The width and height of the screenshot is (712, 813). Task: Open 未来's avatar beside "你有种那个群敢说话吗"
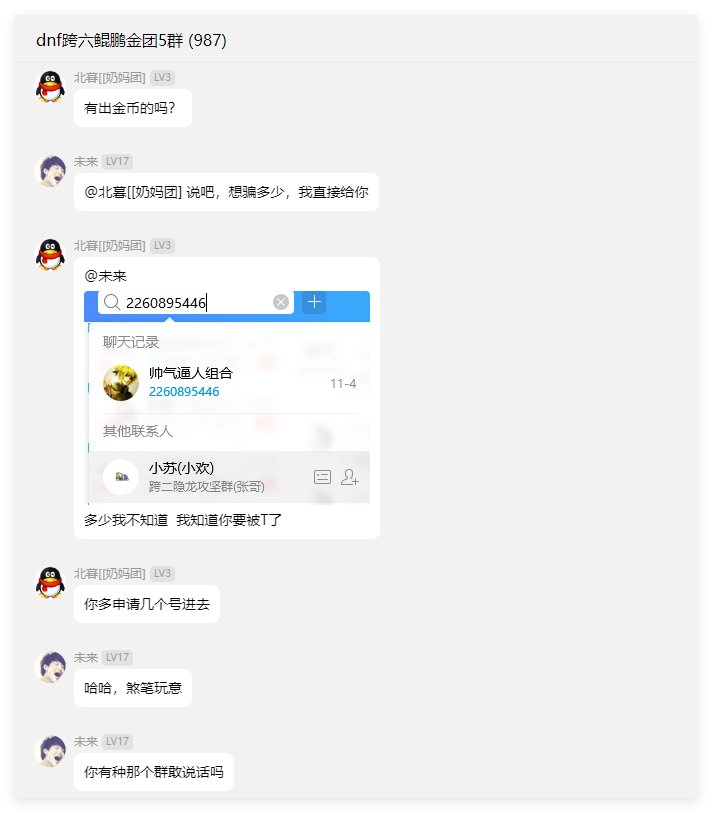[50, 751]
